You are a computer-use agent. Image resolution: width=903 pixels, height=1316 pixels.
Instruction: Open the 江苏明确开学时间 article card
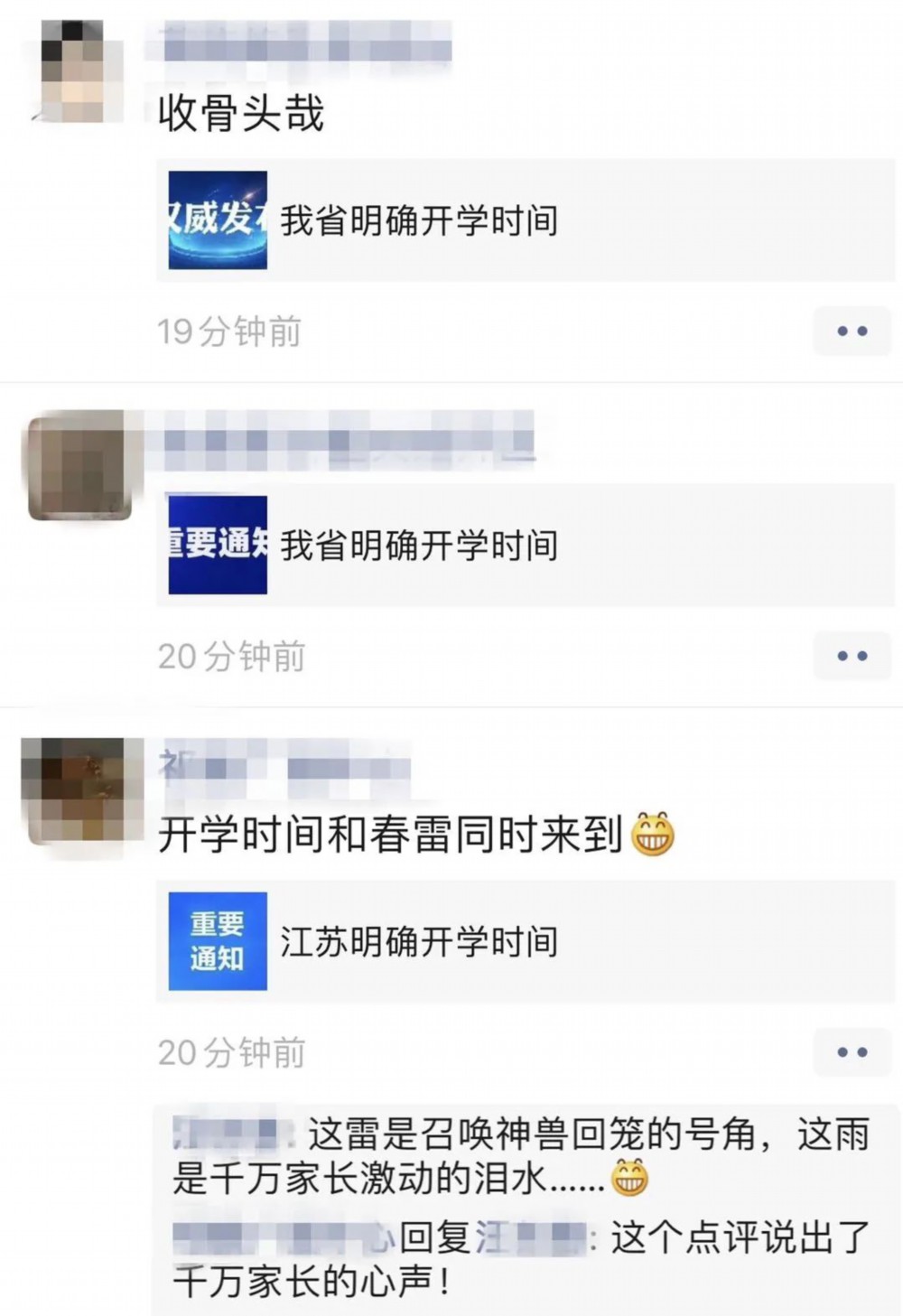[524, 942]
